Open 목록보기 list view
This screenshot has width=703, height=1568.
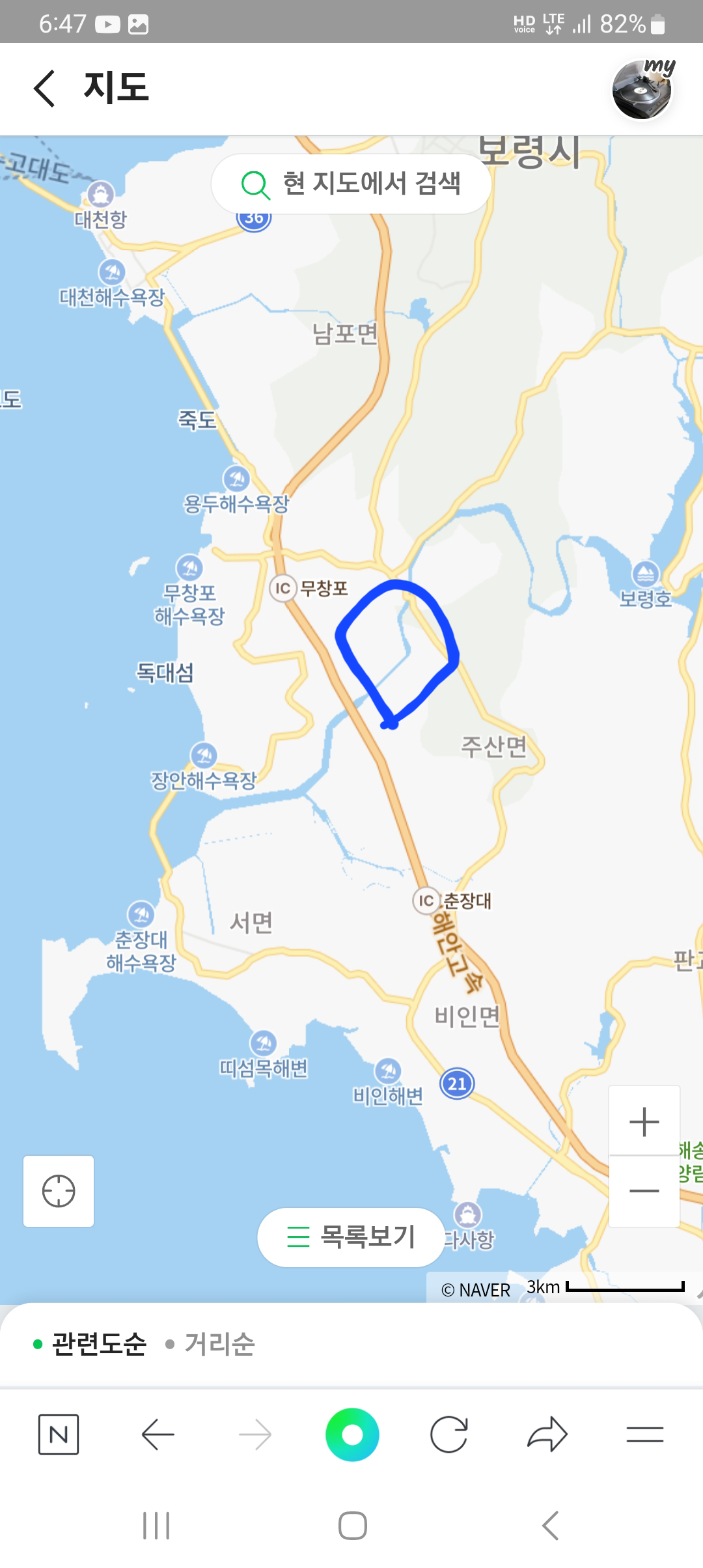(x=351, y=1237)
